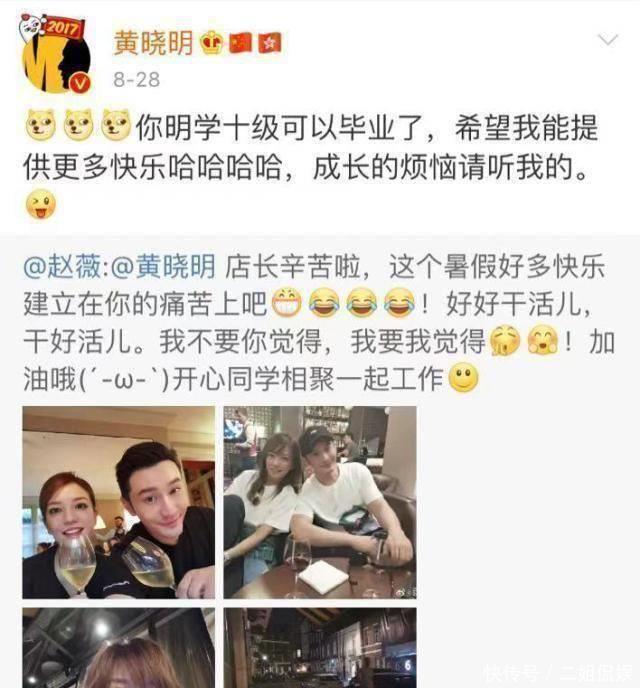The height and width of the screenshot is (688, 640).
Task: Expand the post options chevron
Action: (607, 41)
